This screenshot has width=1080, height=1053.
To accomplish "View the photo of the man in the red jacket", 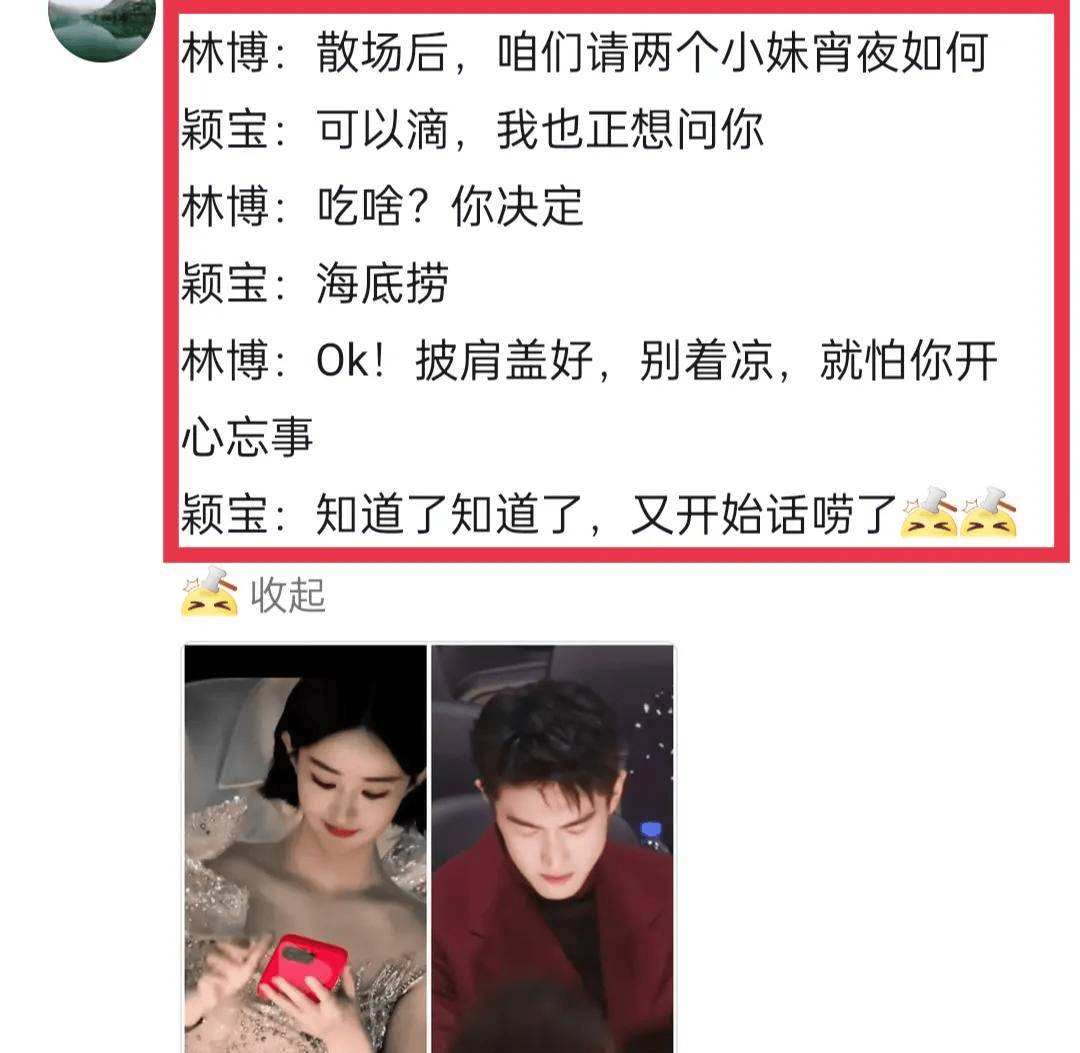I will pos(553,848).
